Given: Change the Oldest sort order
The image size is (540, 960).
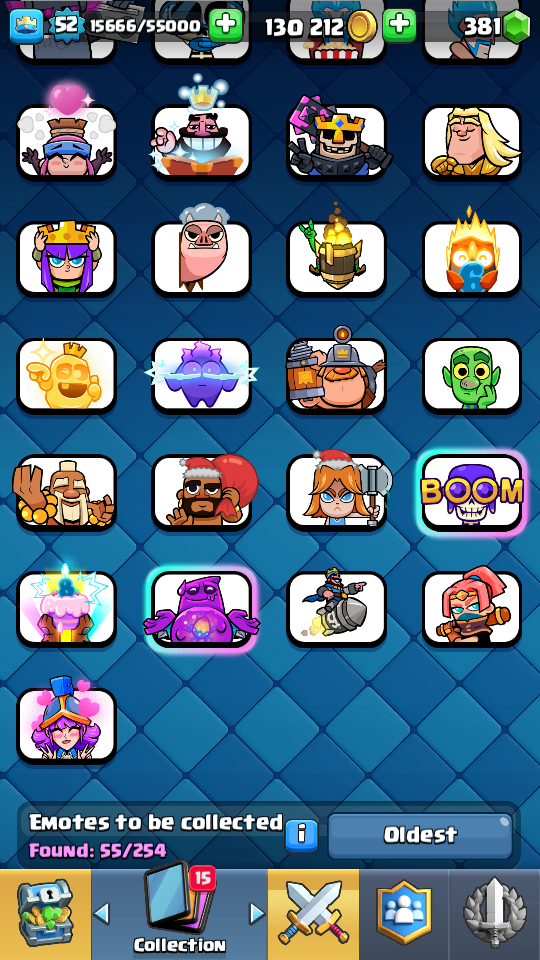Looking at the screenshot, I should pos(420,835).
